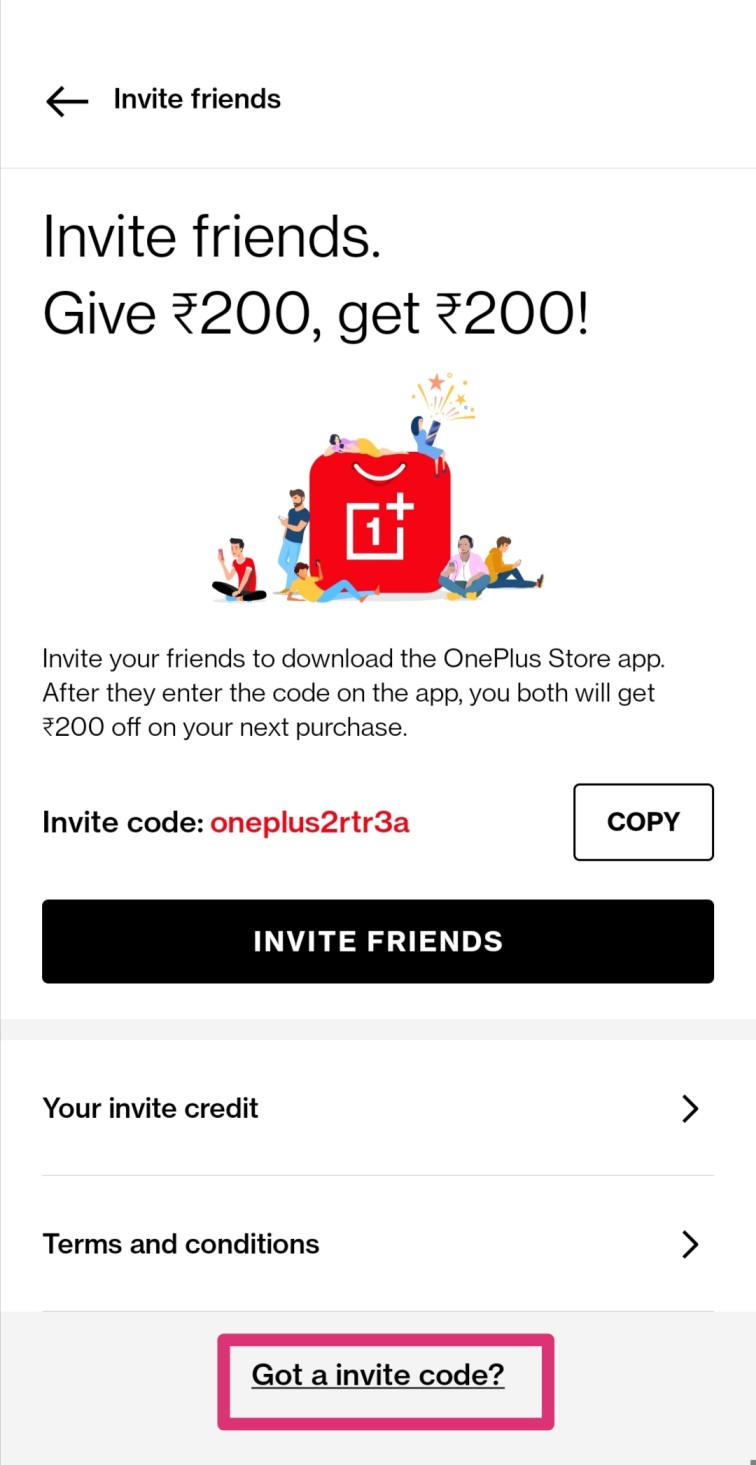Open the Got a invite code link
756x1465 pixels.
[378, 1375]
